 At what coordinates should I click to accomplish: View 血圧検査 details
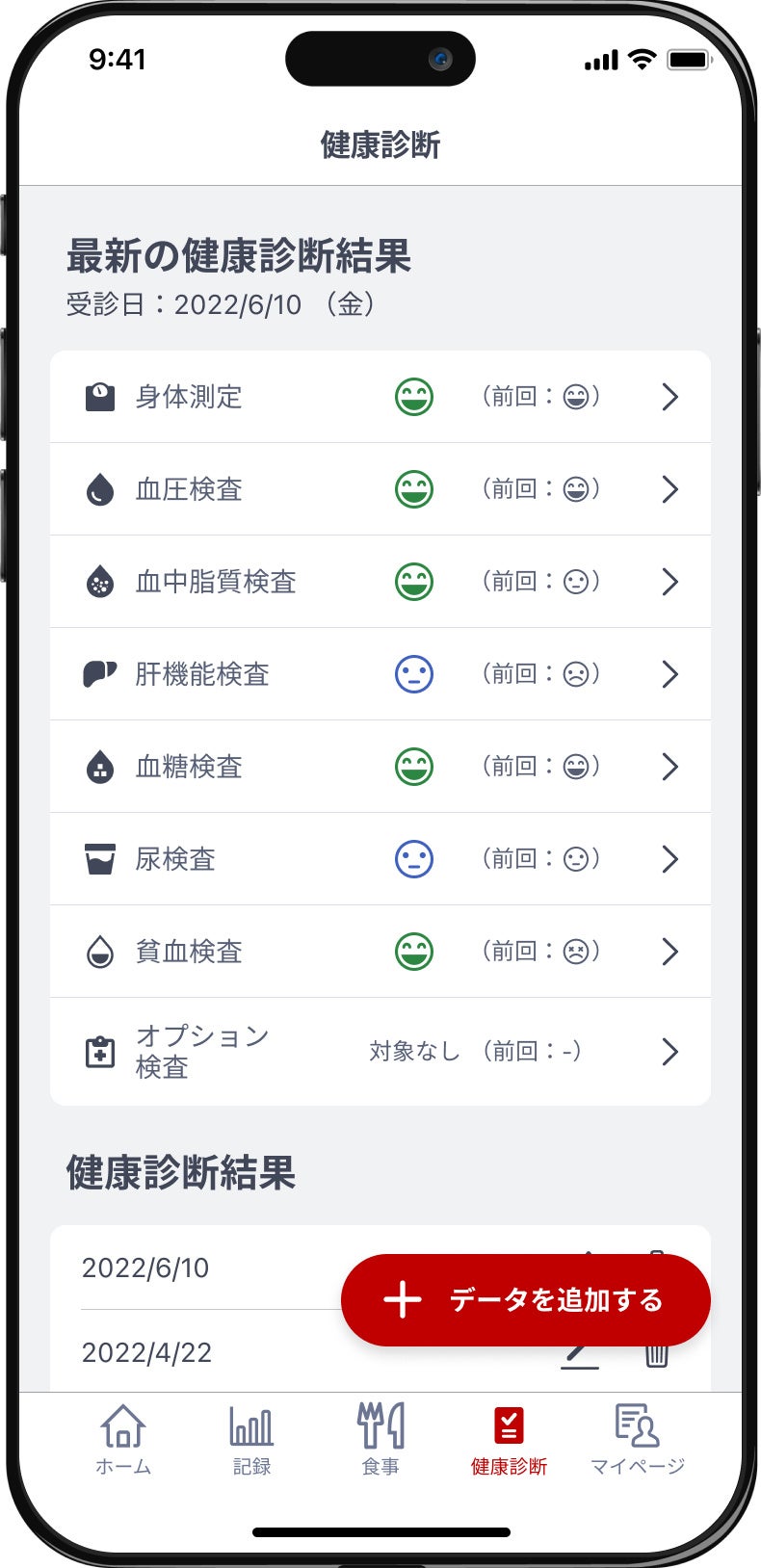(x=380, y=489)
